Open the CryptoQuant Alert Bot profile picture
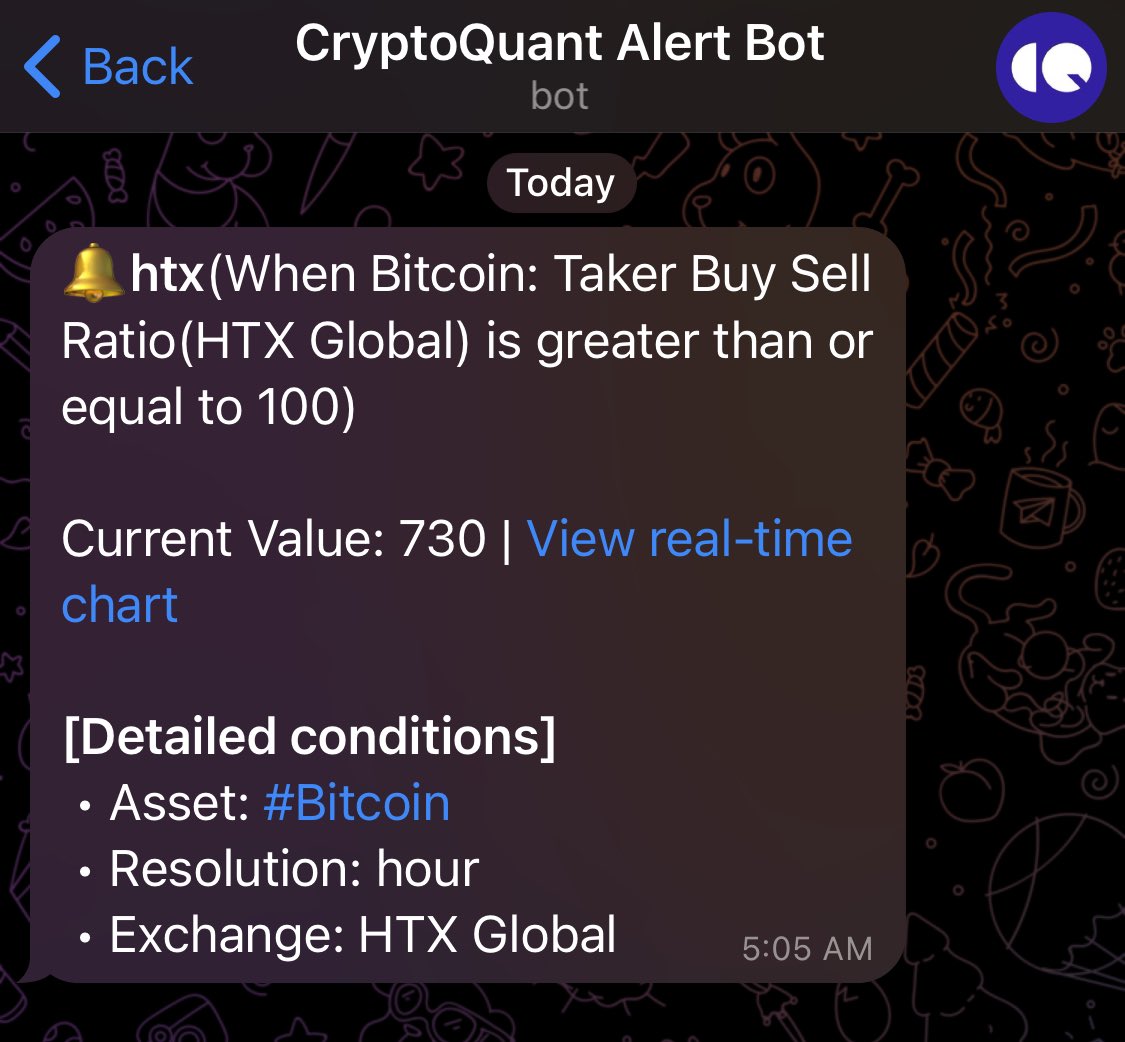The height and width of the screenshot is (1042, 1125). (x=1051, y=67)
